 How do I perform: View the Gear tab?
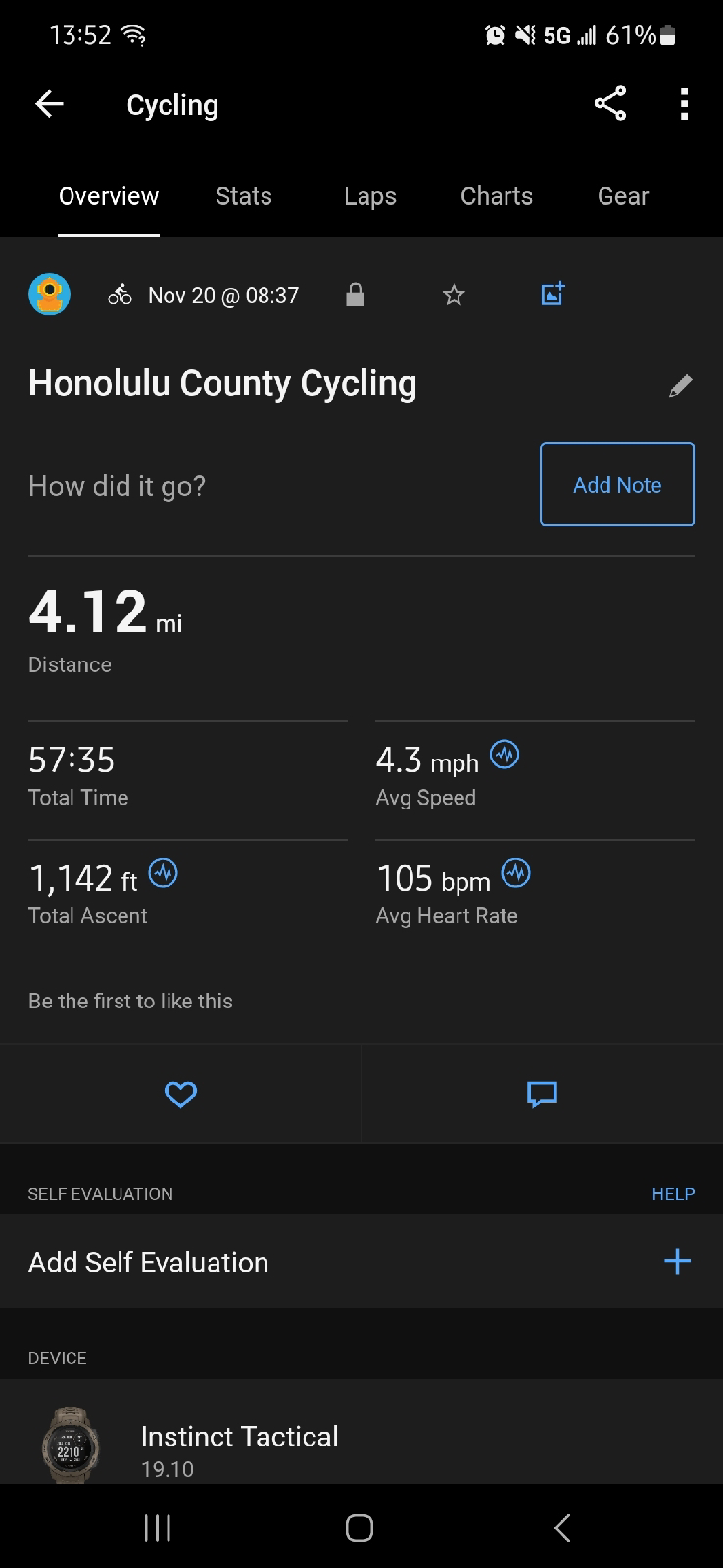tap(623, 196)
